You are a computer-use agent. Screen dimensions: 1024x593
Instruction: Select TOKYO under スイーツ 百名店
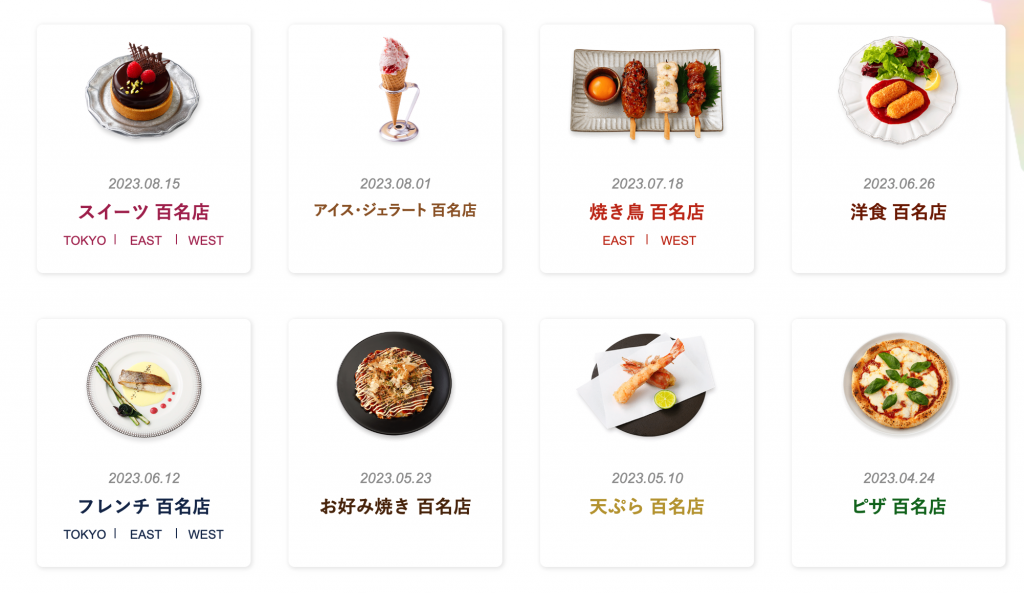click(84, 240)
